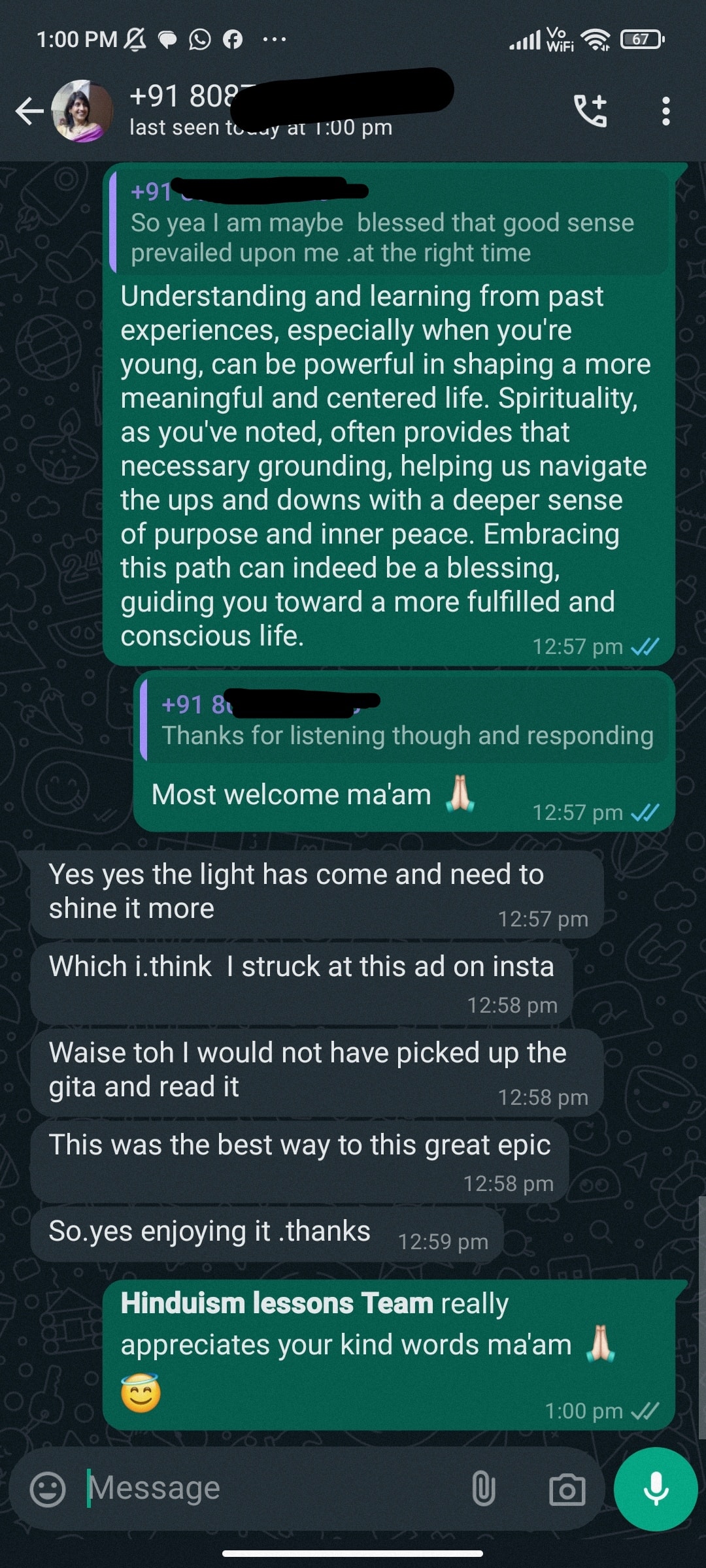706x1568 pixels.
Task: Open the emoji picker
Action: click(48, 1489)
